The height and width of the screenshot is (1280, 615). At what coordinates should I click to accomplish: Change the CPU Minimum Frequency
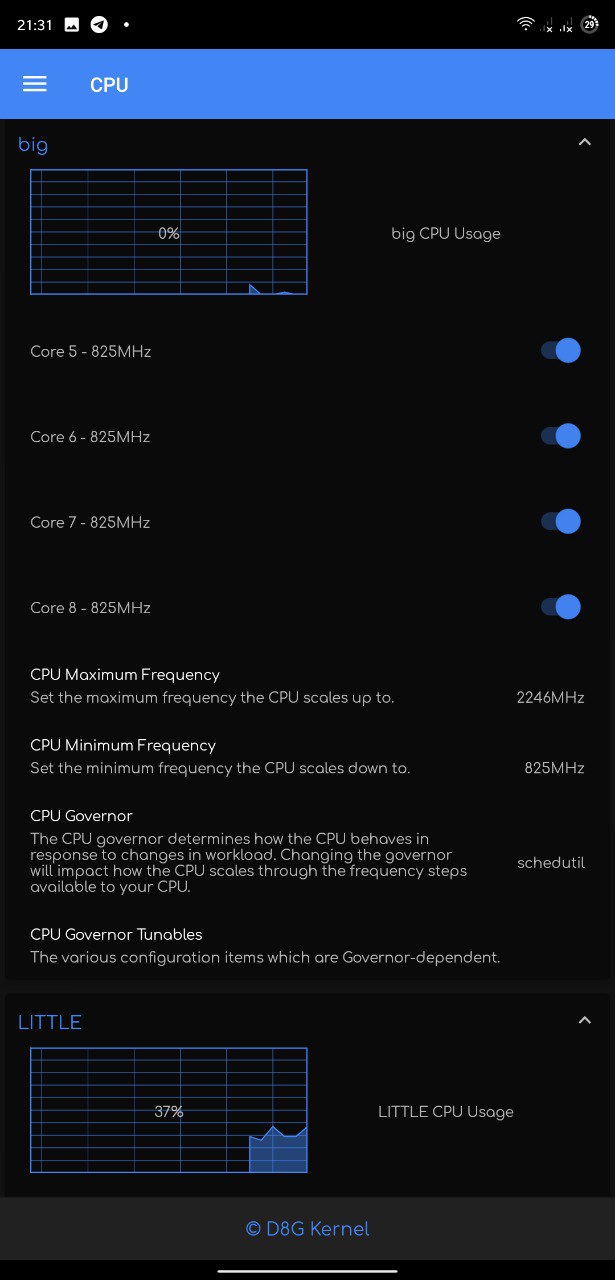click(x=307, y=757)
